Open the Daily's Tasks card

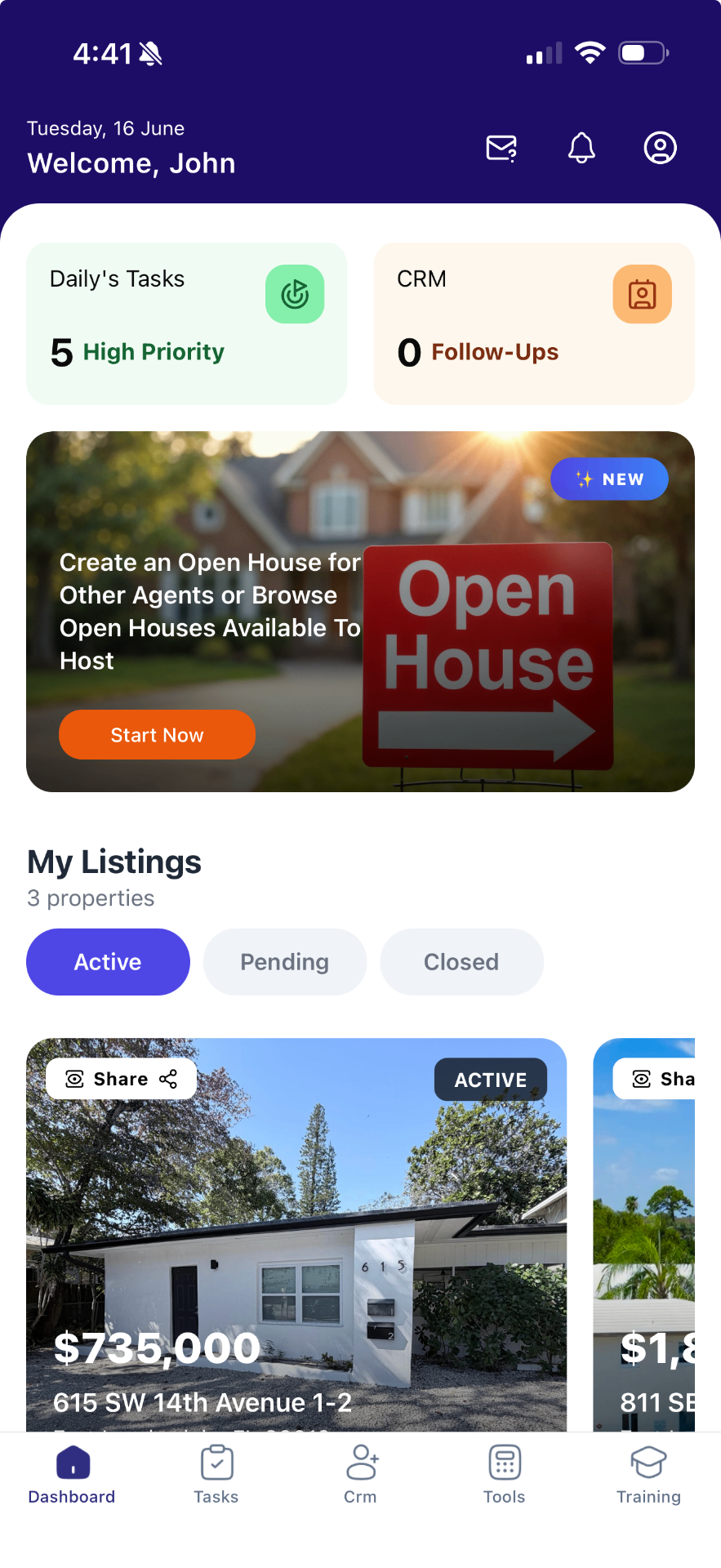click(187, 323)
